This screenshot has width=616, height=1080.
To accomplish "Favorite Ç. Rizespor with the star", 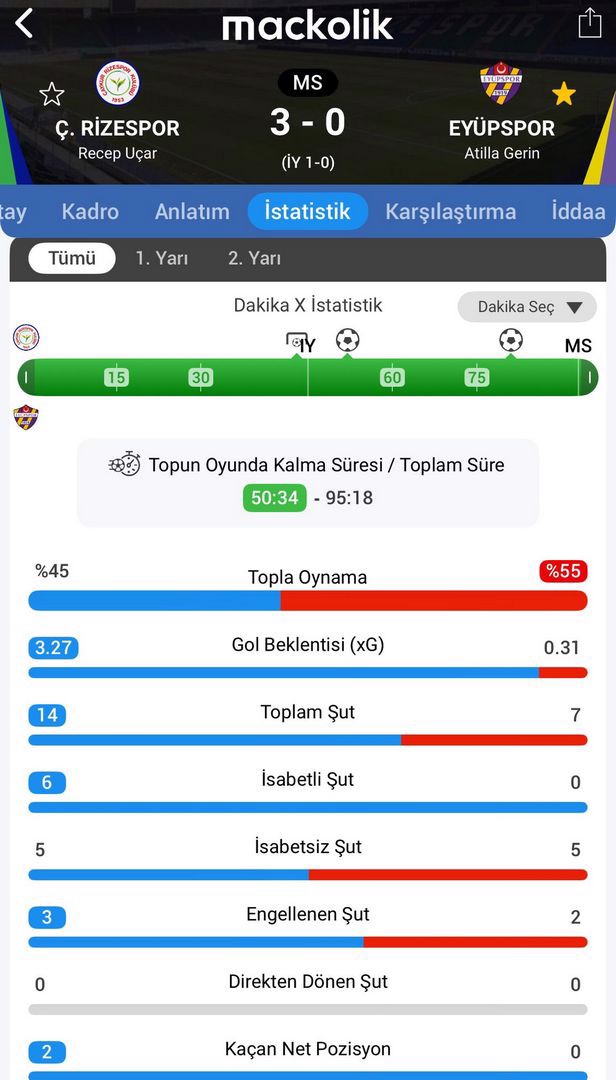I will click(x=51, y=94).
